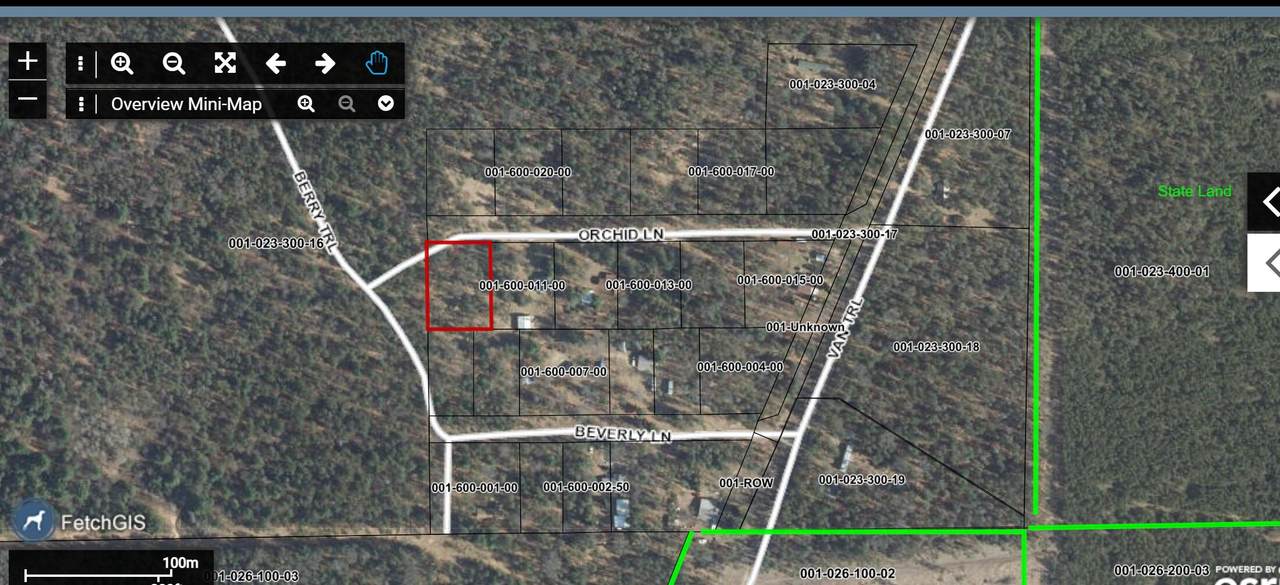Open the Overview Mini-Map options menu

(81, 104)
